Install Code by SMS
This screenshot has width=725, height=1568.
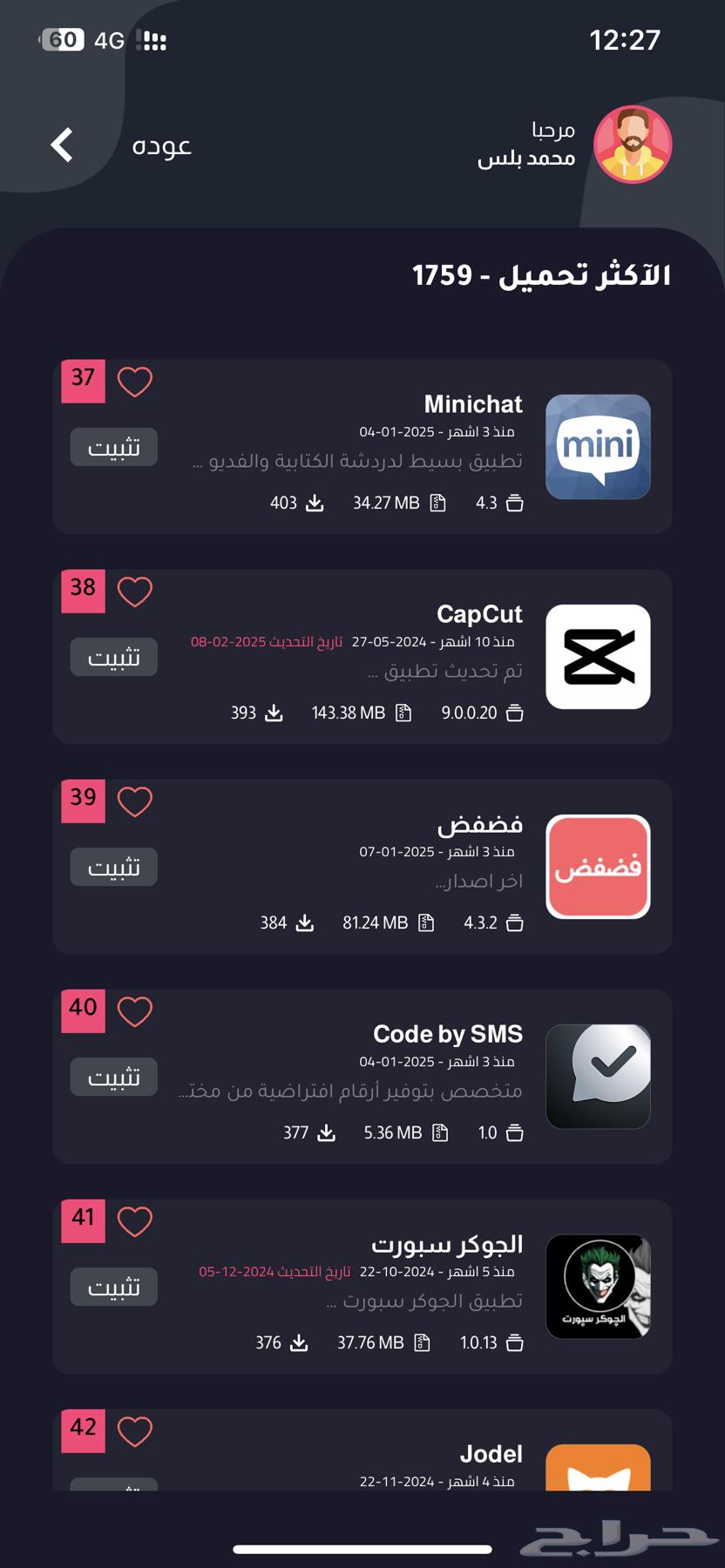point(114,1077)
